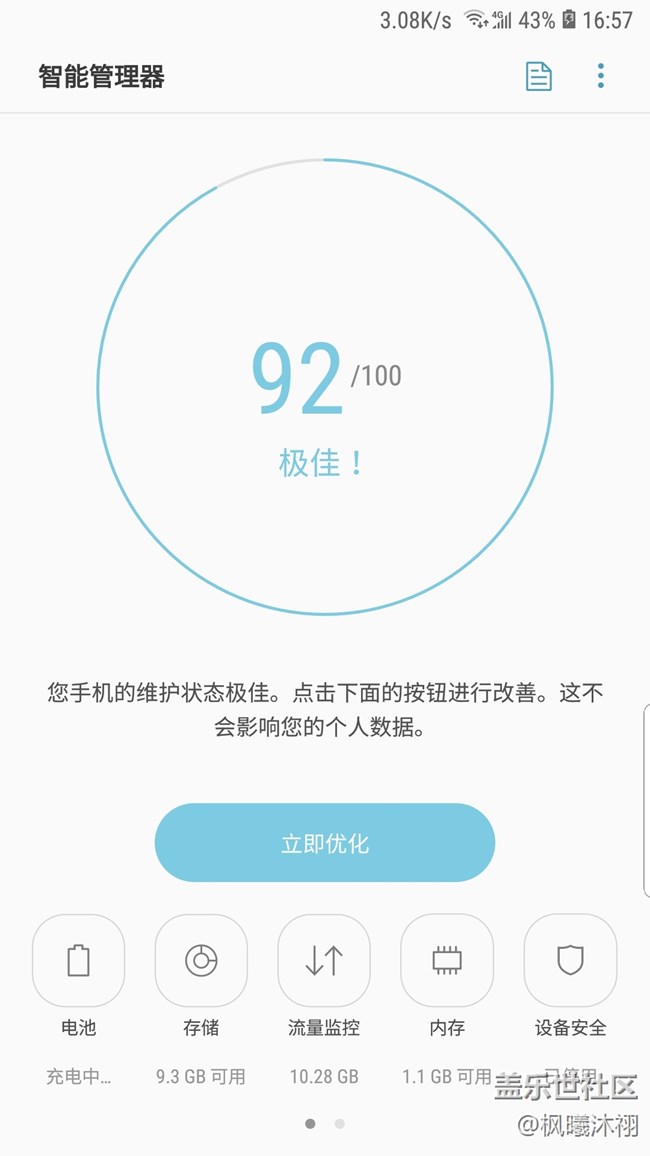Open the 流量监控 data usage section
Screen dimensions: 650x1156
324,961
